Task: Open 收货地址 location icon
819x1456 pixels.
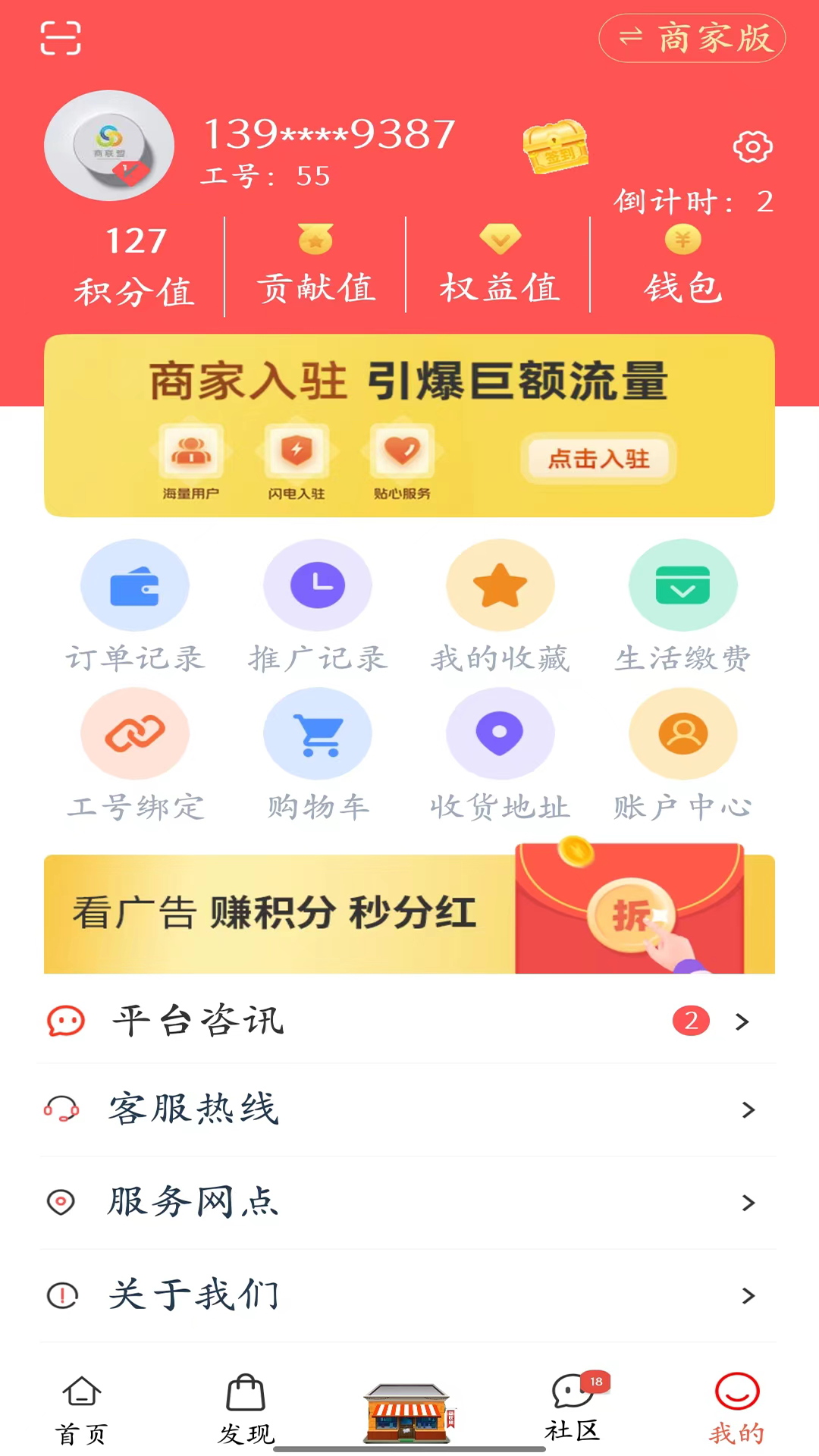Action: tap(500, 733)
